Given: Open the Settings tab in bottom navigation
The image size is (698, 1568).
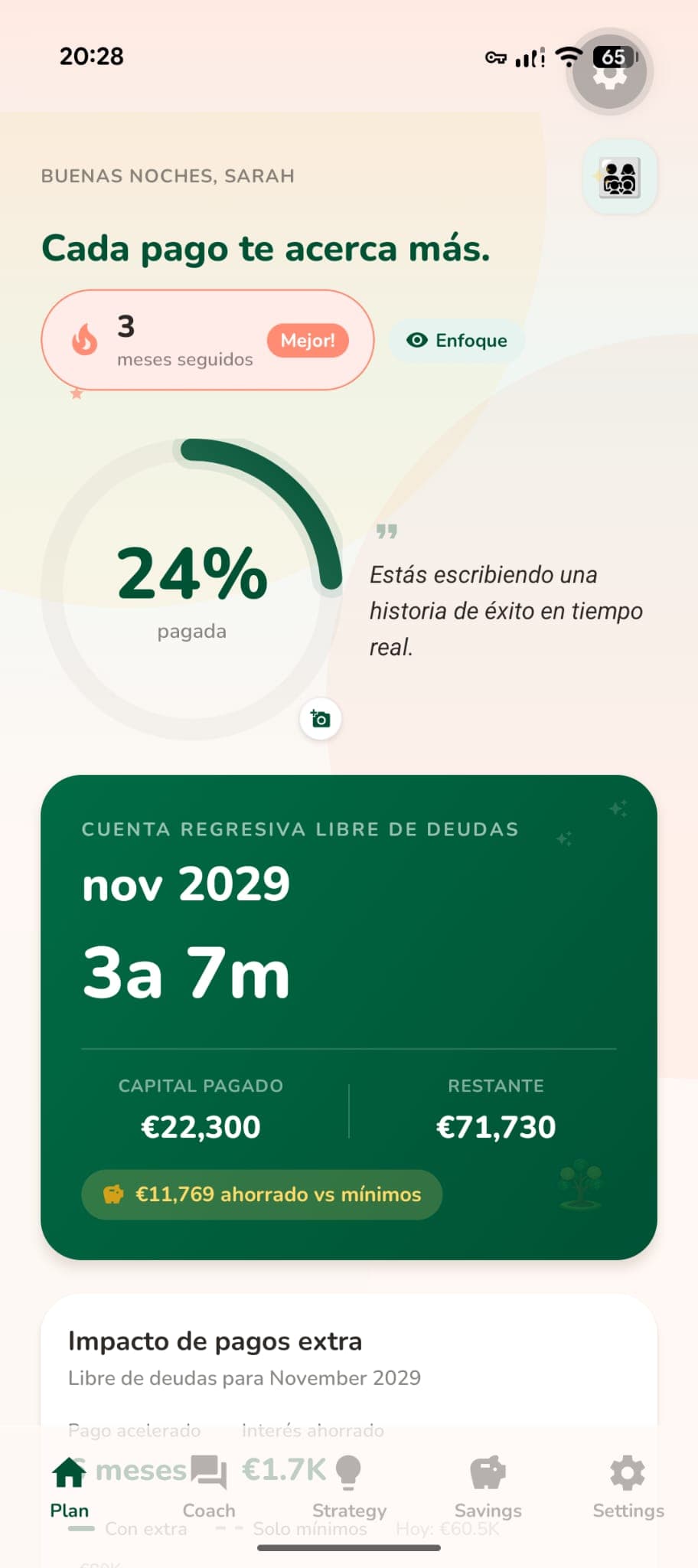Looking at the screenshot, I should [x=627, y=1485].
